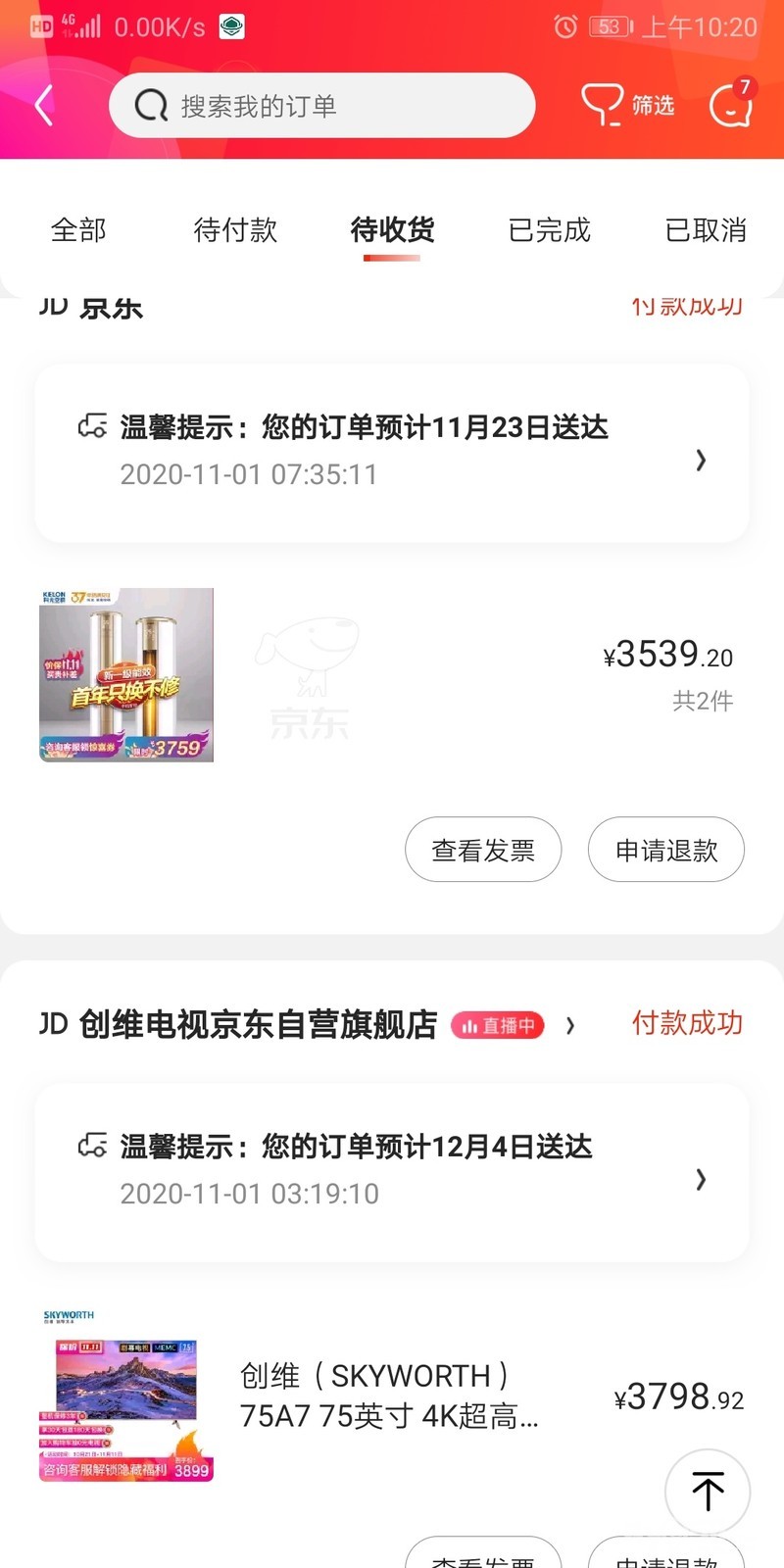Screen dimensions: 784x1568
Task: Select the 待收货 tab
Action: click(x=392, y=230)
